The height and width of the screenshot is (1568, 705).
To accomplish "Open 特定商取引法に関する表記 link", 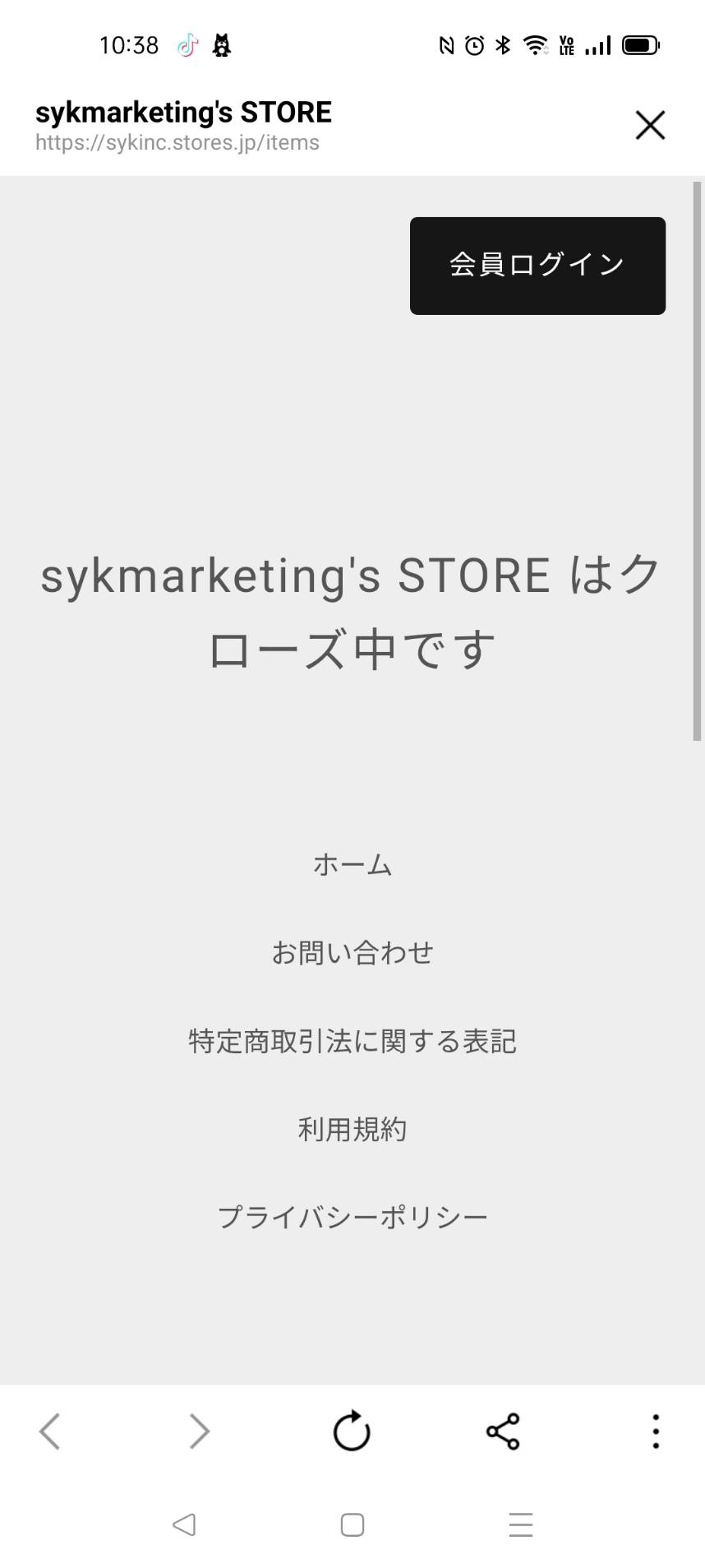I will tap(352, 1041).
